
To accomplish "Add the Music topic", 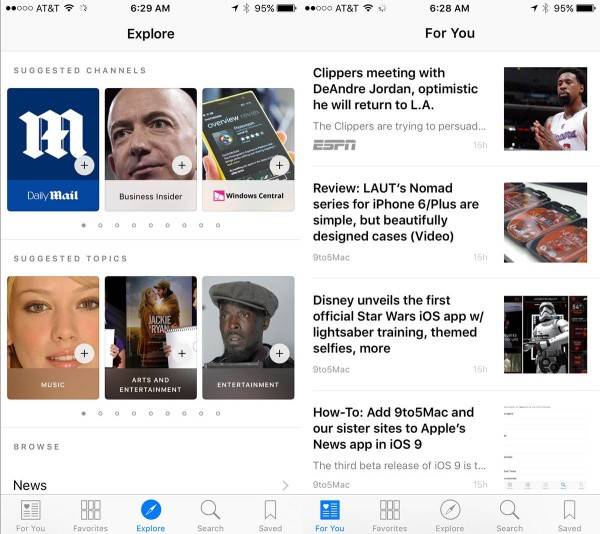I will coord(84,353).
